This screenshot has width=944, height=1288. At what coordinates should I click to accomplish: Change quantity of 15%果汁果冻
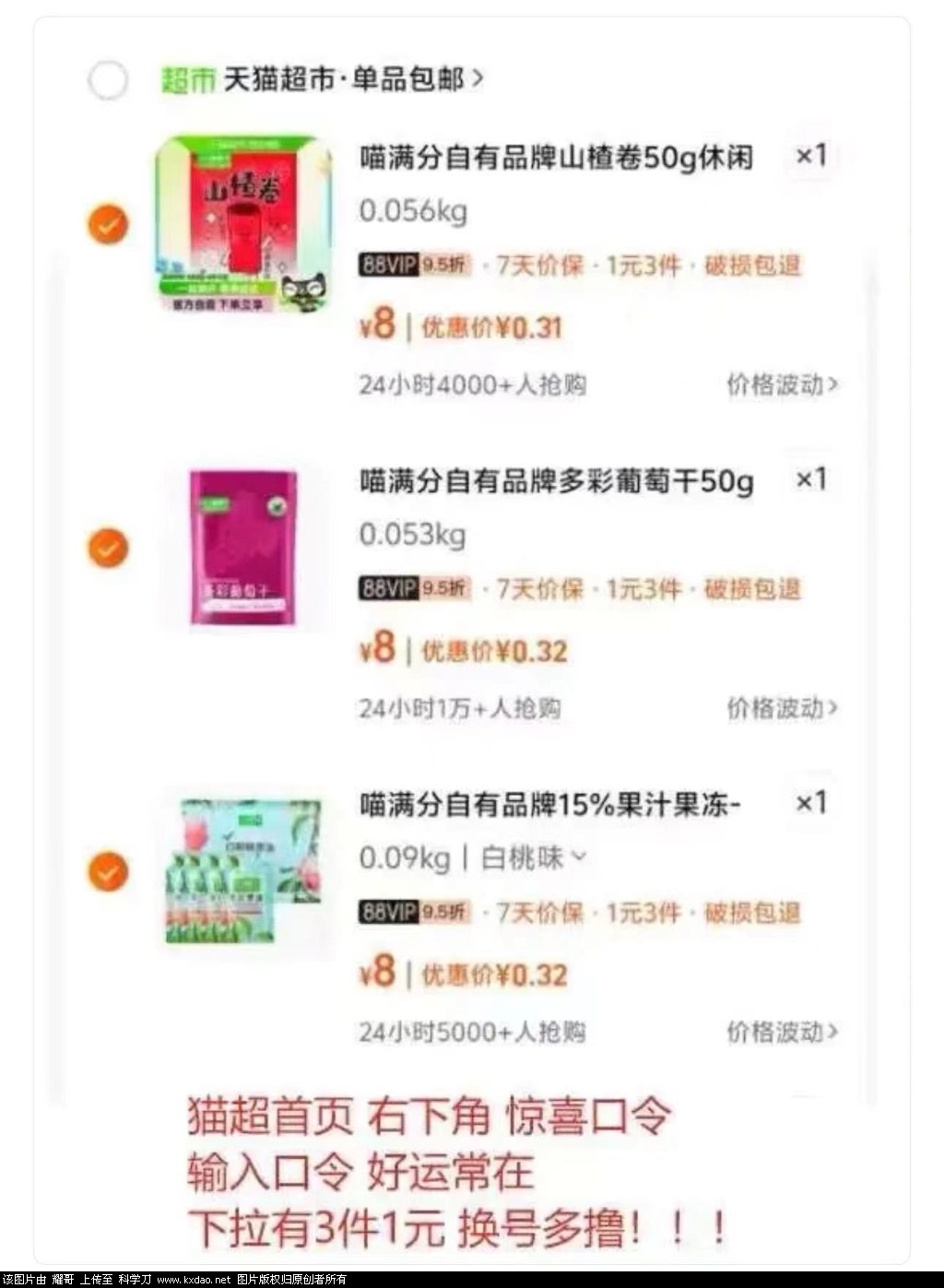click(811, 803)
